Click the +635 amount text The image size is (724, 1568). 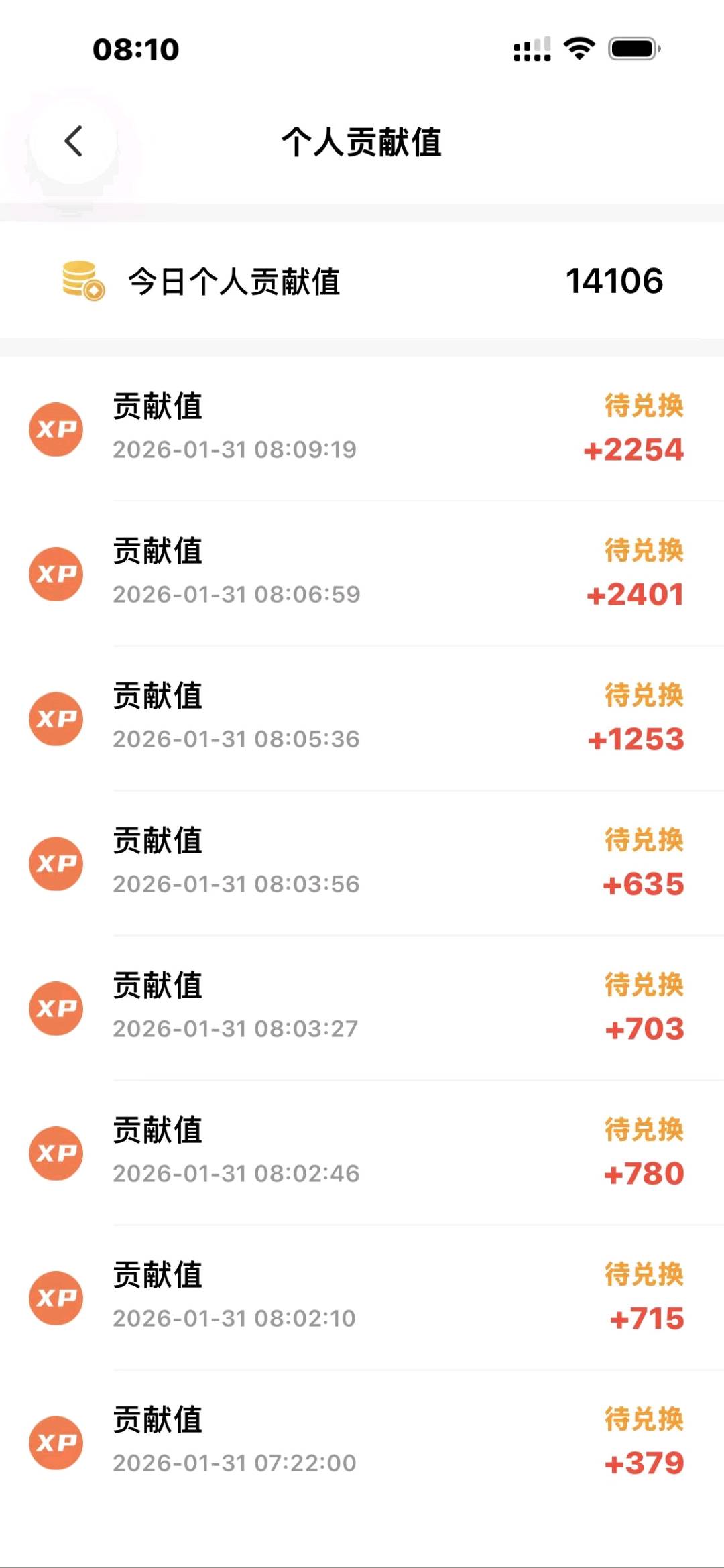click(643, 885)
